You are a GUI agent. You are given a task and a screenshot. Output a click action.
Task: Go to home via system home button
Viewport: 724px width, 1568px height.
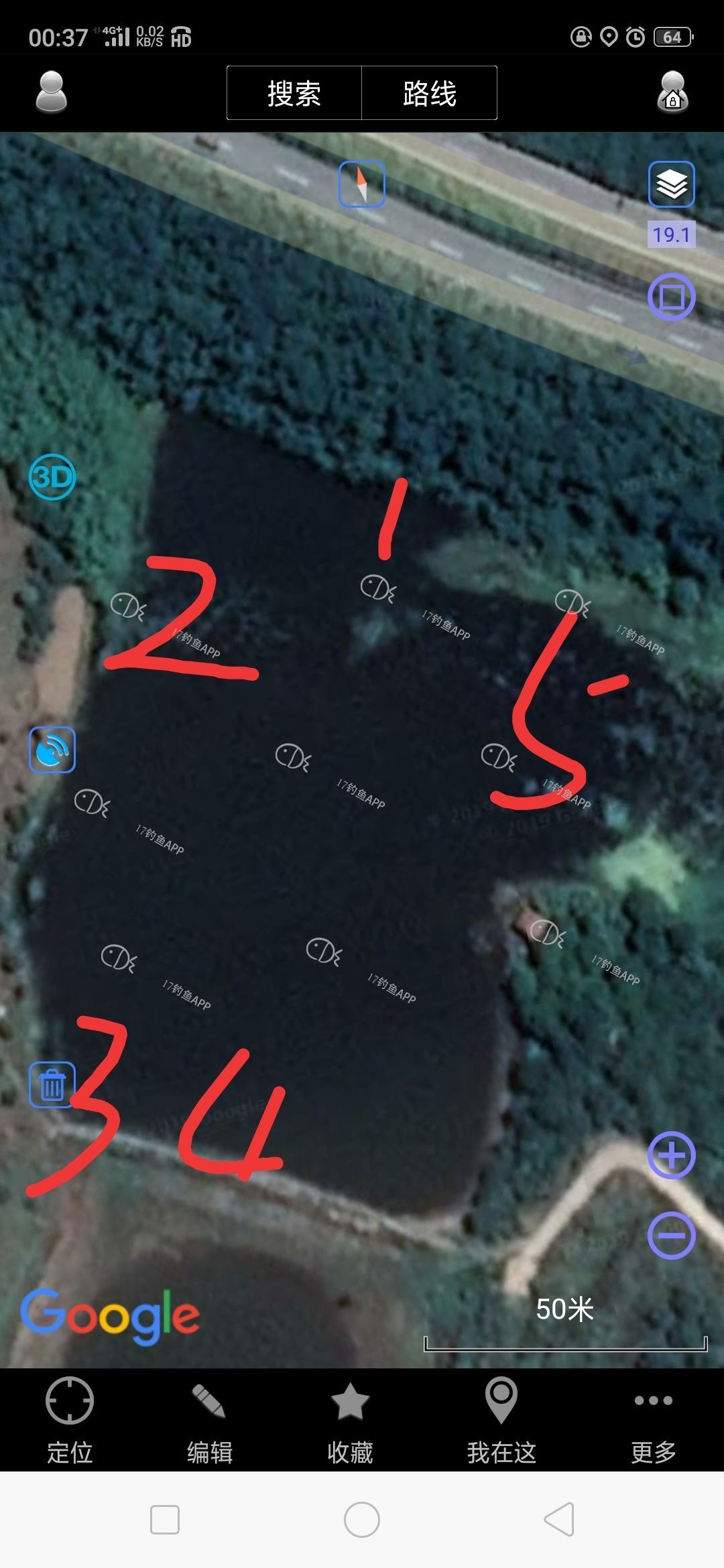[362, 1519]
